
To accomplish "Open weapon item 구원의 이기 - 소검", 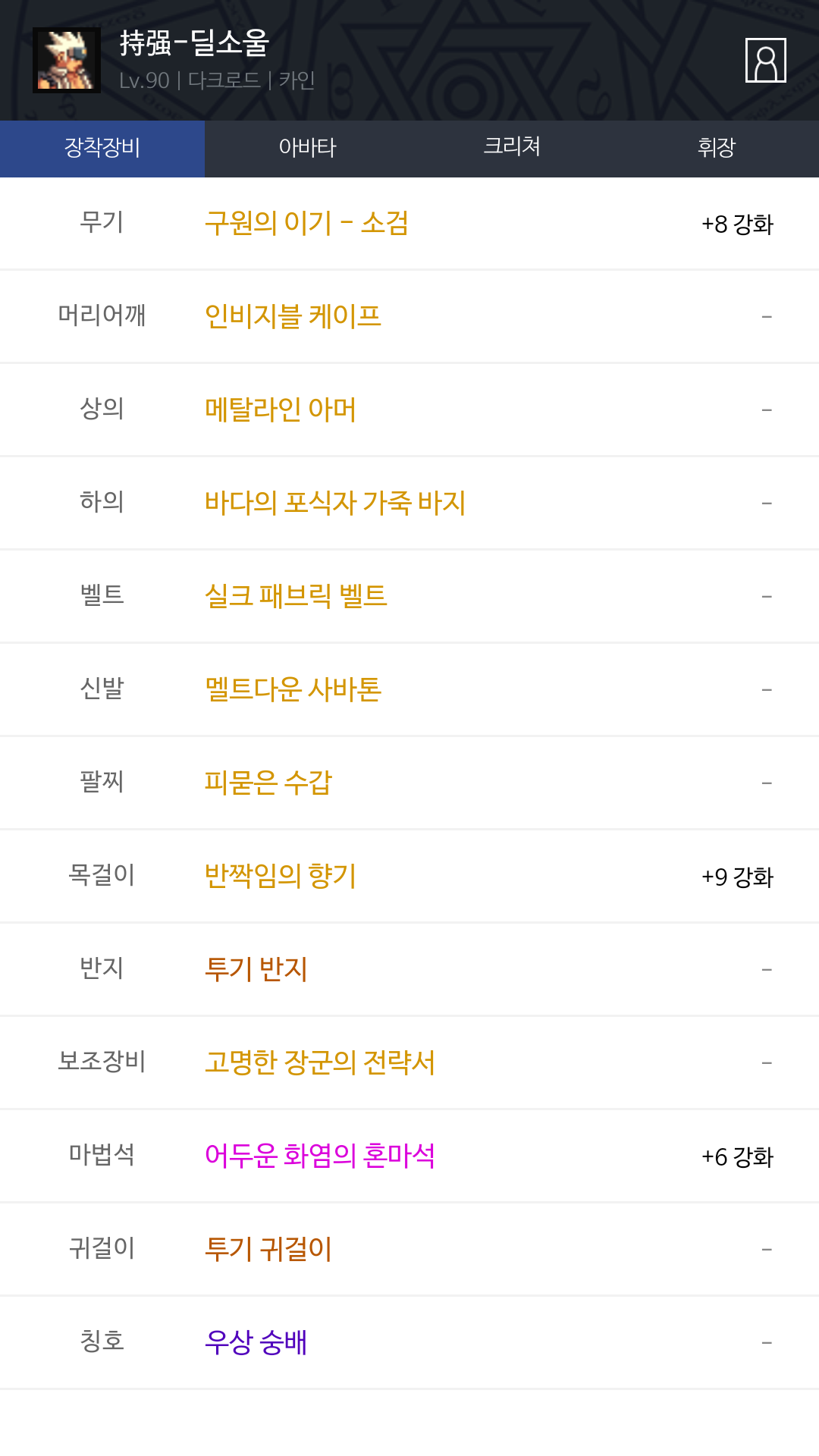I will (x=306, y=223).
